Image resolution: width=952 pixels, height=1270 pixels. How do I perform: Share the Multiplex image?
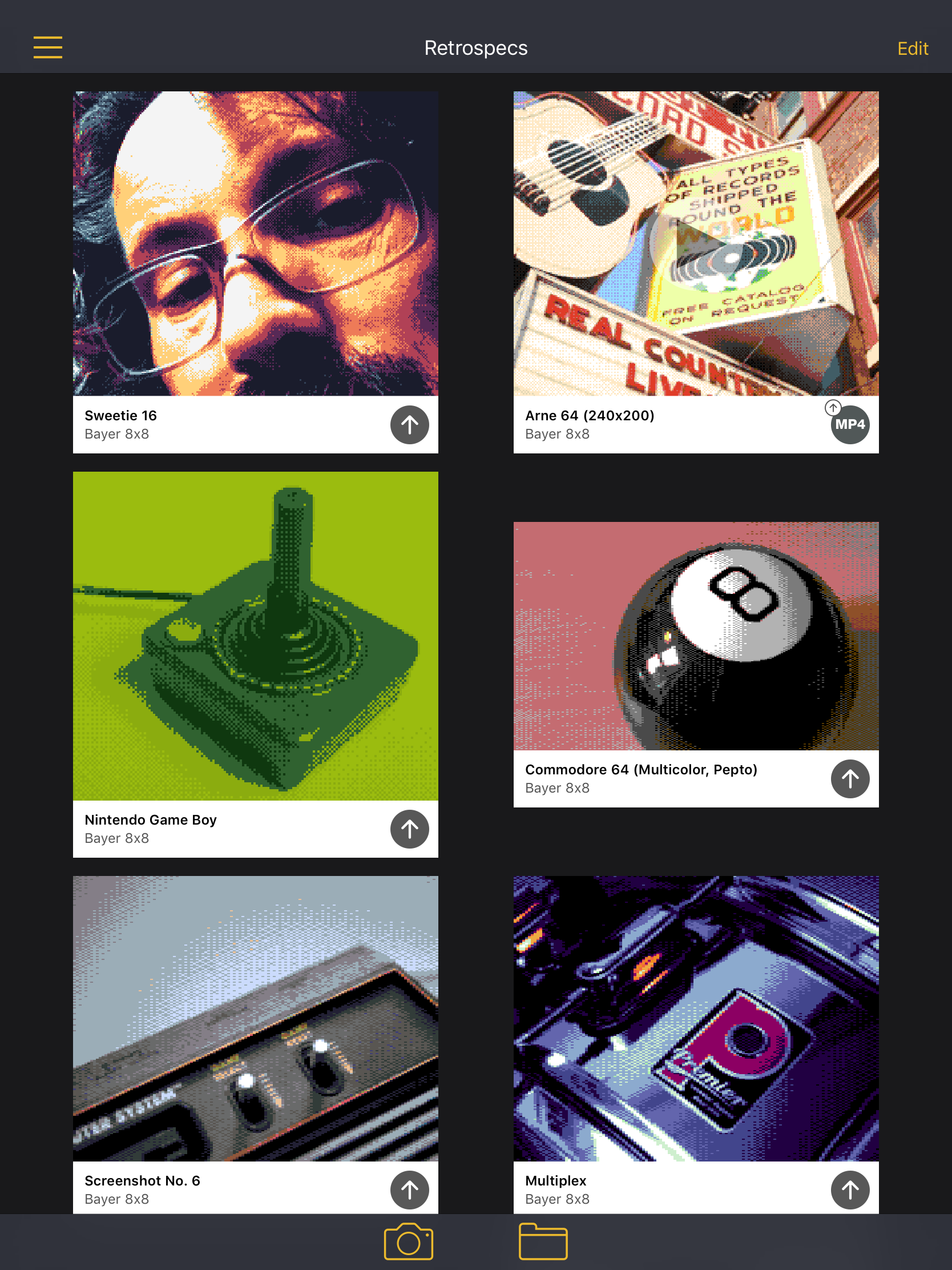tap(850, 1189)
